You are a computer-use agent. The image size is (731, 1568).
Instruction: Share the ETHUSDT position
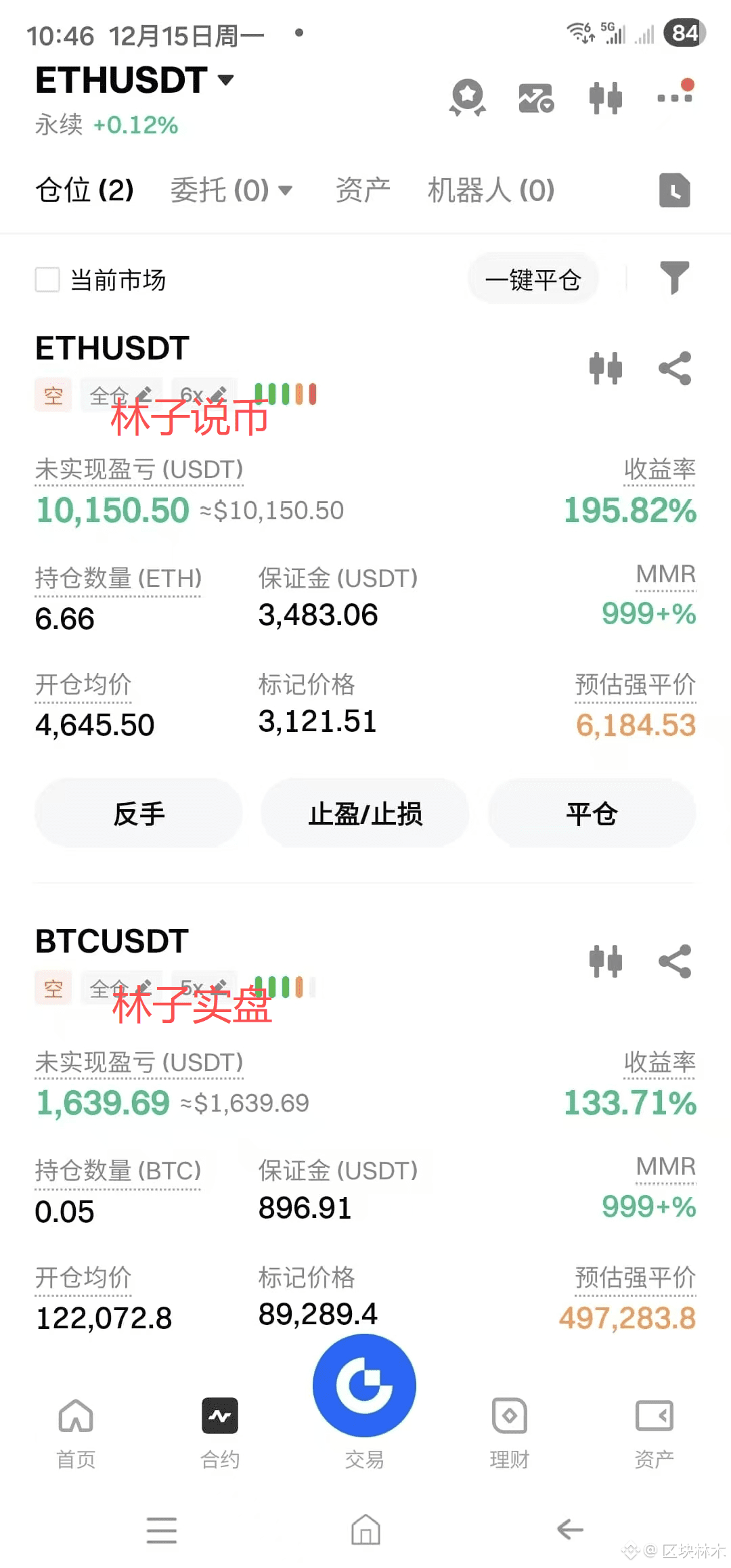click(x=675, y=368)
